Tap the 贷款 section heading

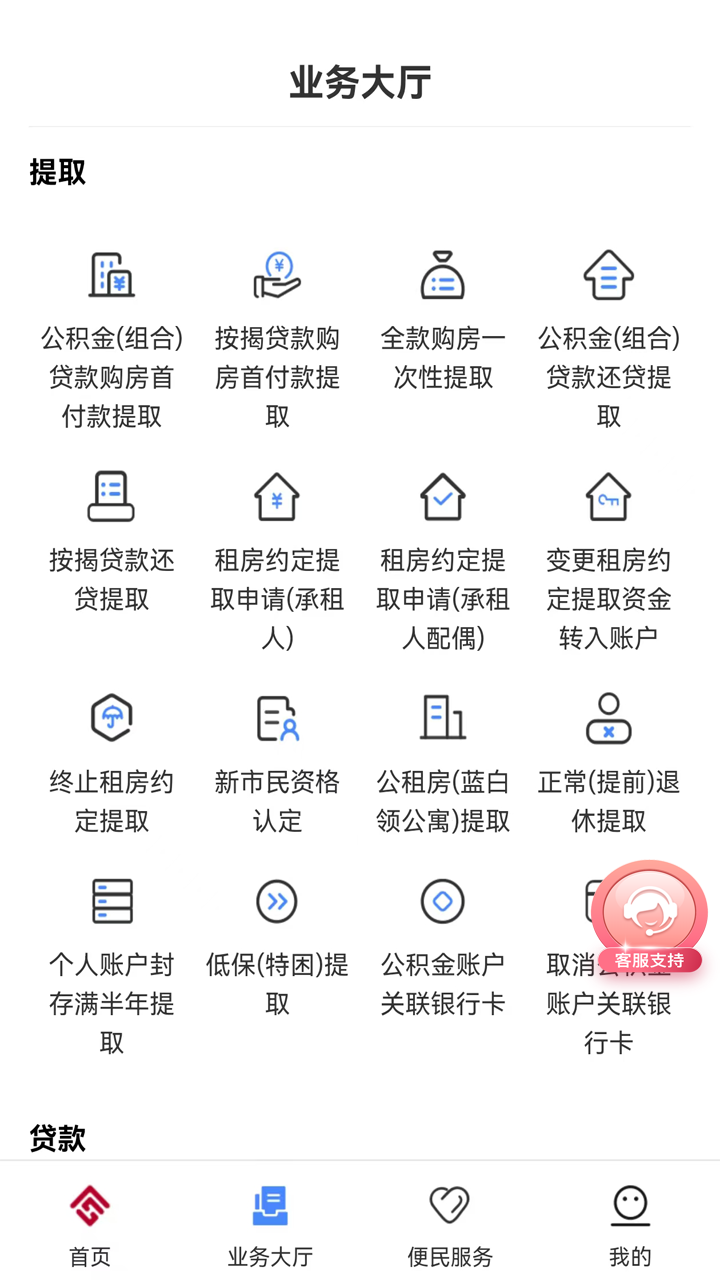point(56,1137)
